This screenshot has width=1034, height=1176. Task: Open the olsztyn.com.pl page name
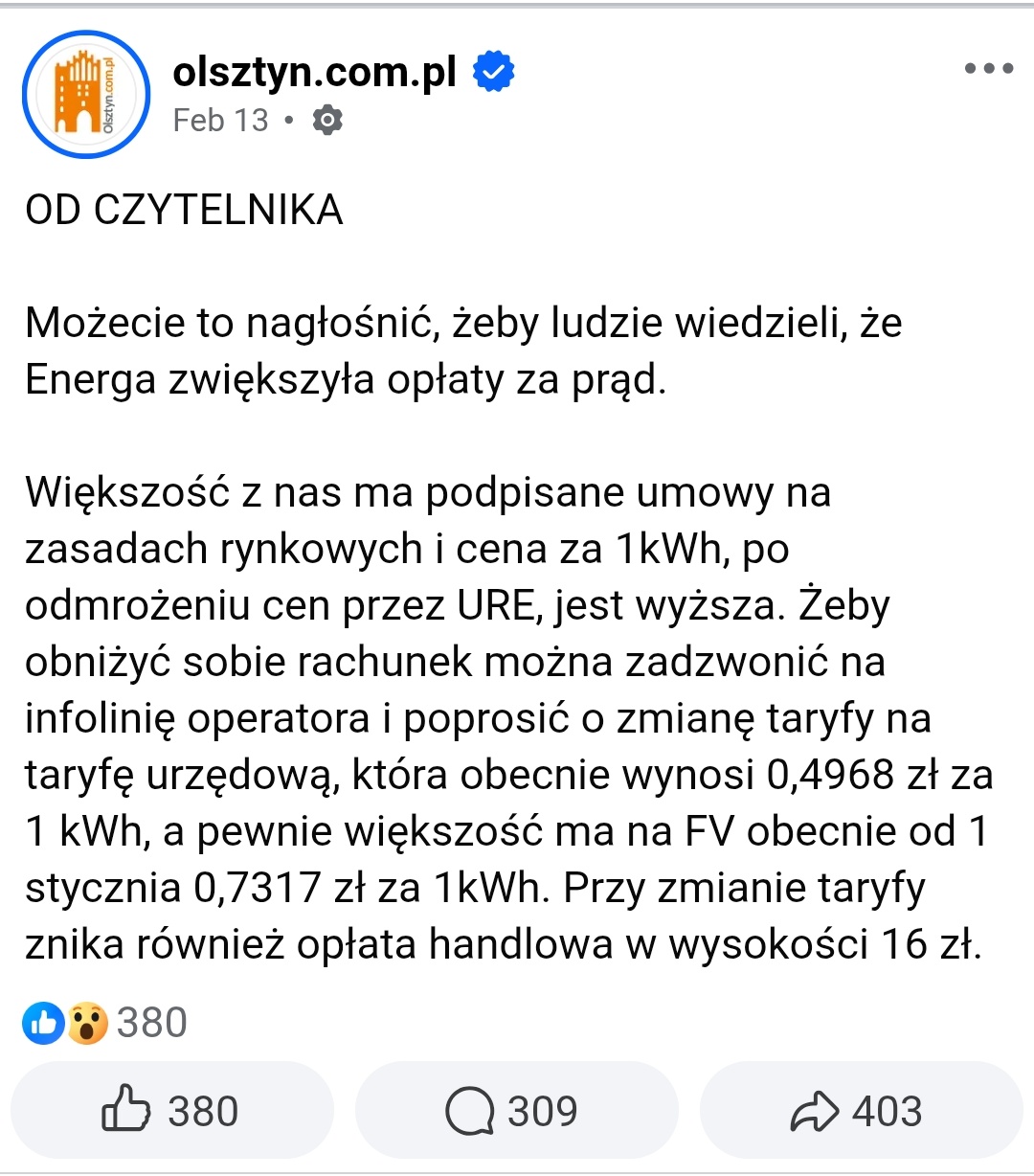[x=314, y=72]
